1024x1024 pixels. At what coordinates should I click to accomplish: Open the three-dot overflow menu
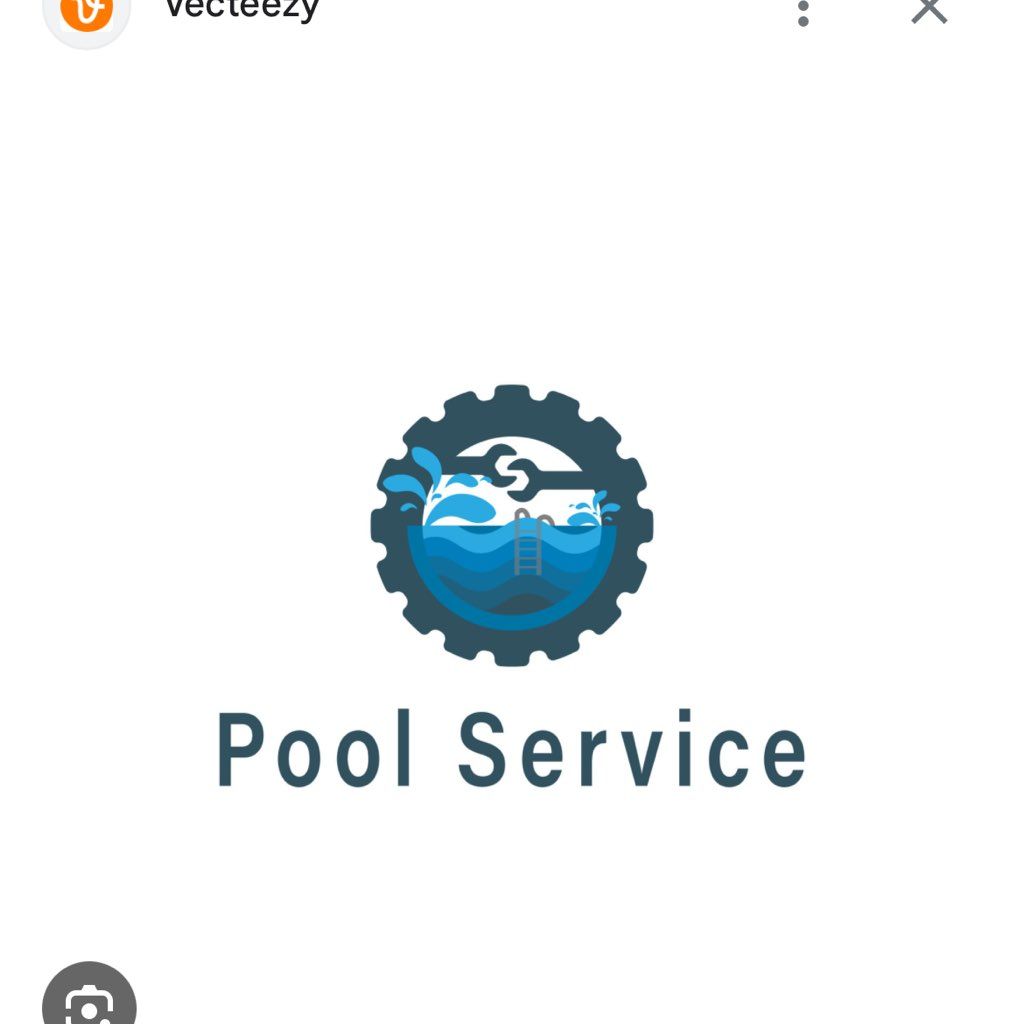(x=803, y=12)
